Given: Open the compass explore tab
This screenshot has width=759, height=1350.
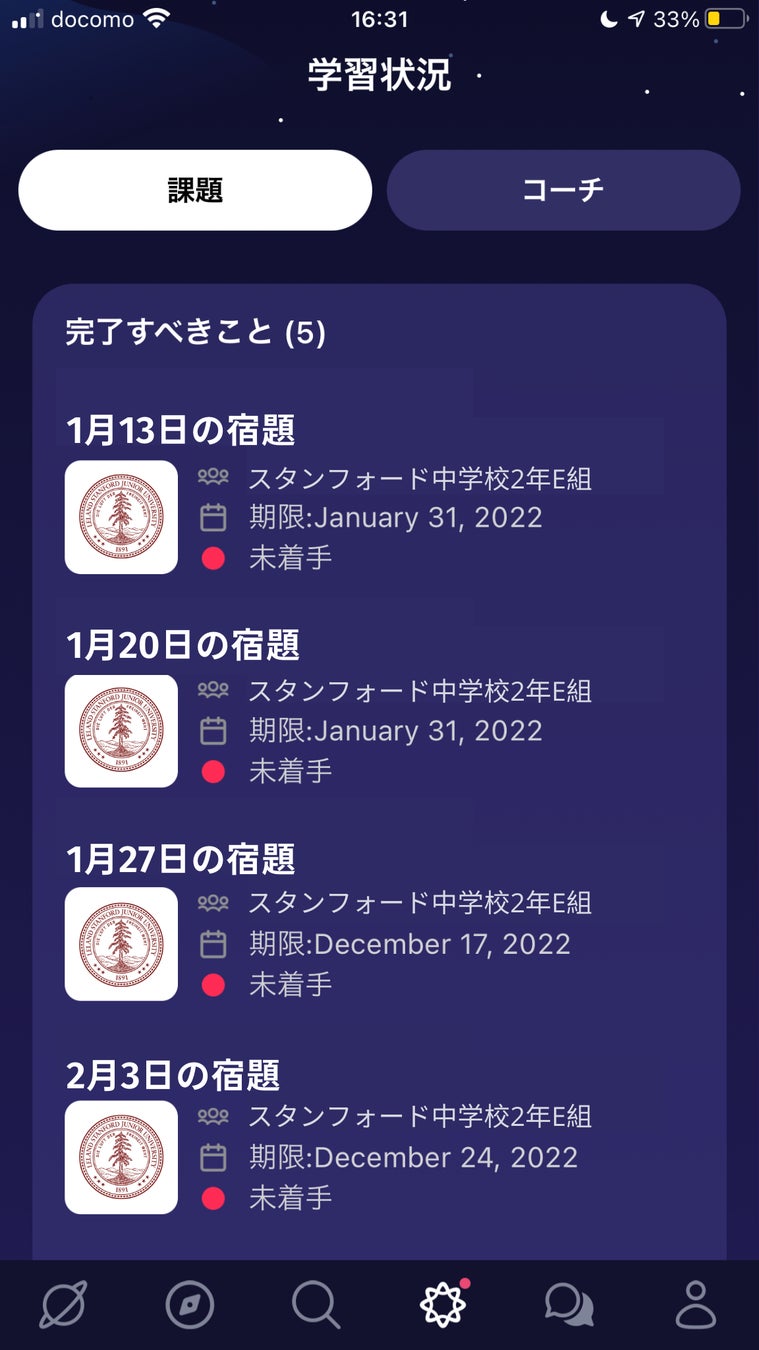Looking at the screenshot, I should 189,1304.
